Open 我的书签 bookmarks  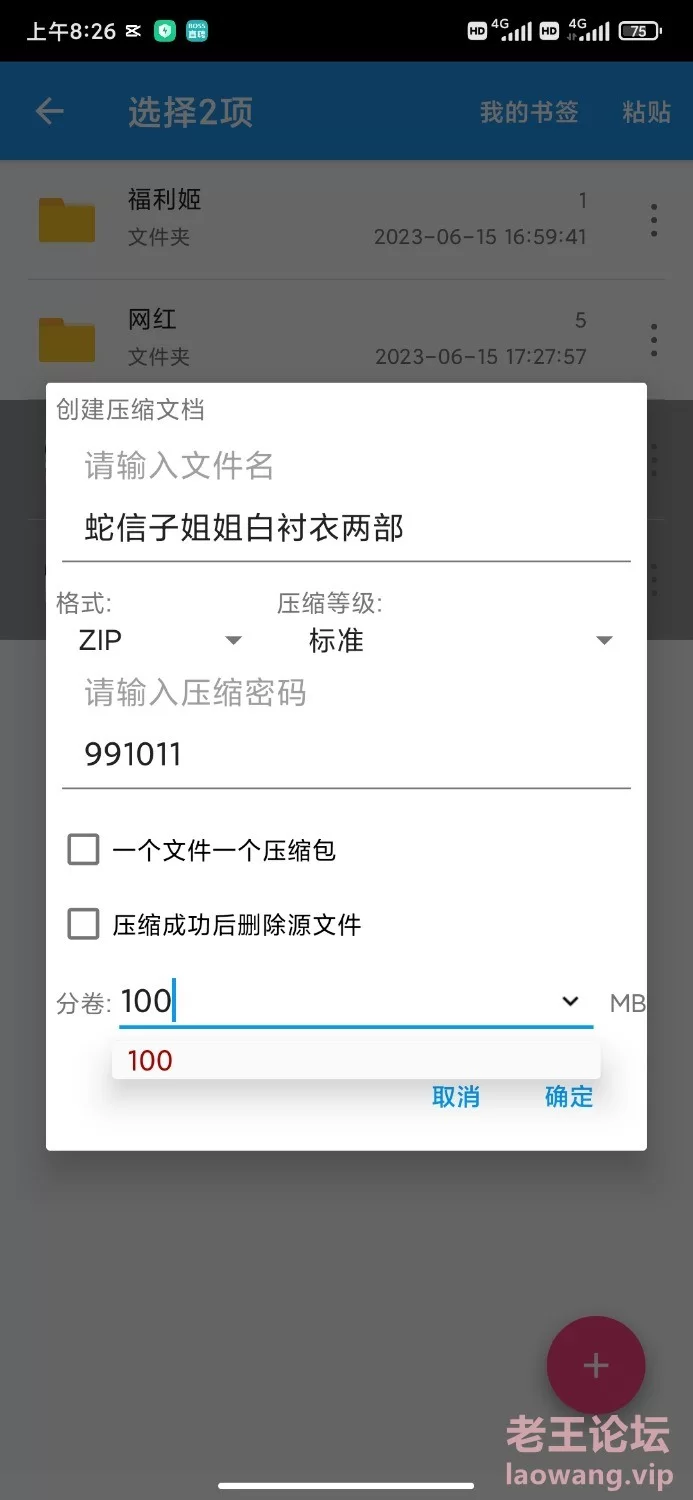[x=529, y=112]
